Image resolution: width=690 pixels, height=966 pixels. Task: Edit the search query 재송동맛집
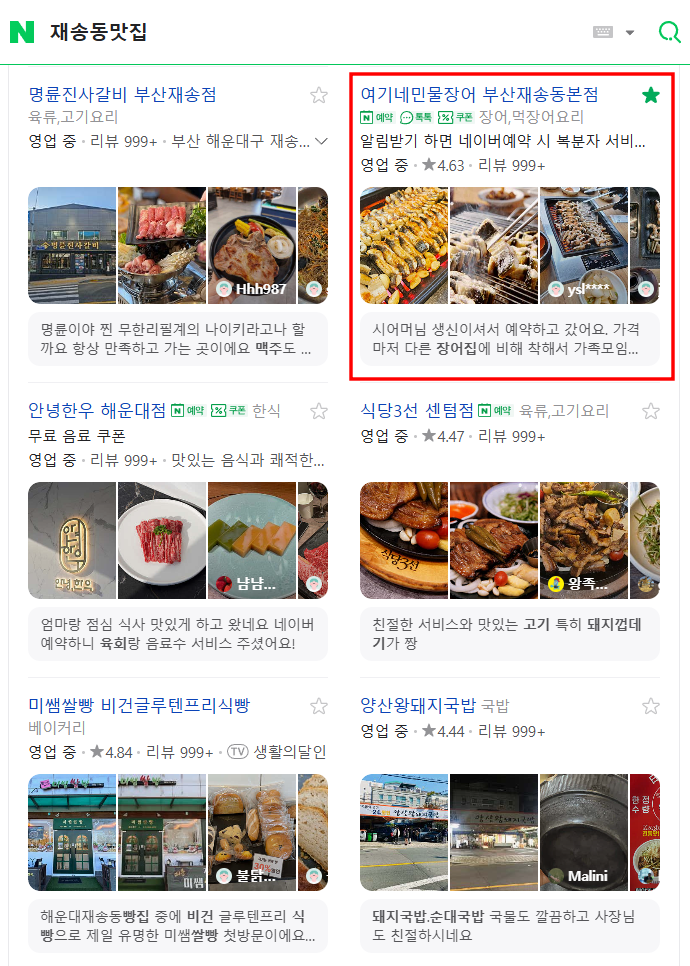point(100,32)
